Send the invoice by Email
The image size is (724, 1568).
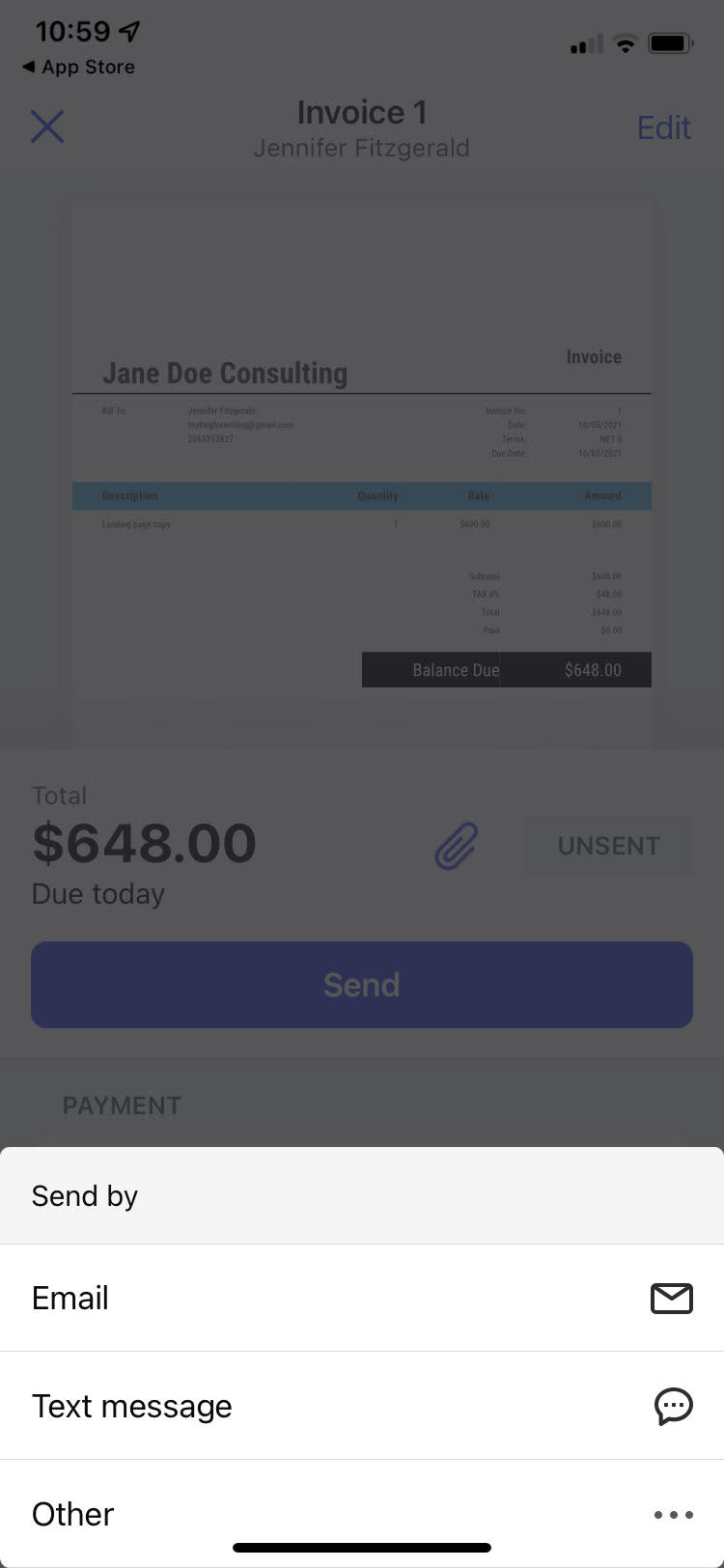(x=361, y=1299)
